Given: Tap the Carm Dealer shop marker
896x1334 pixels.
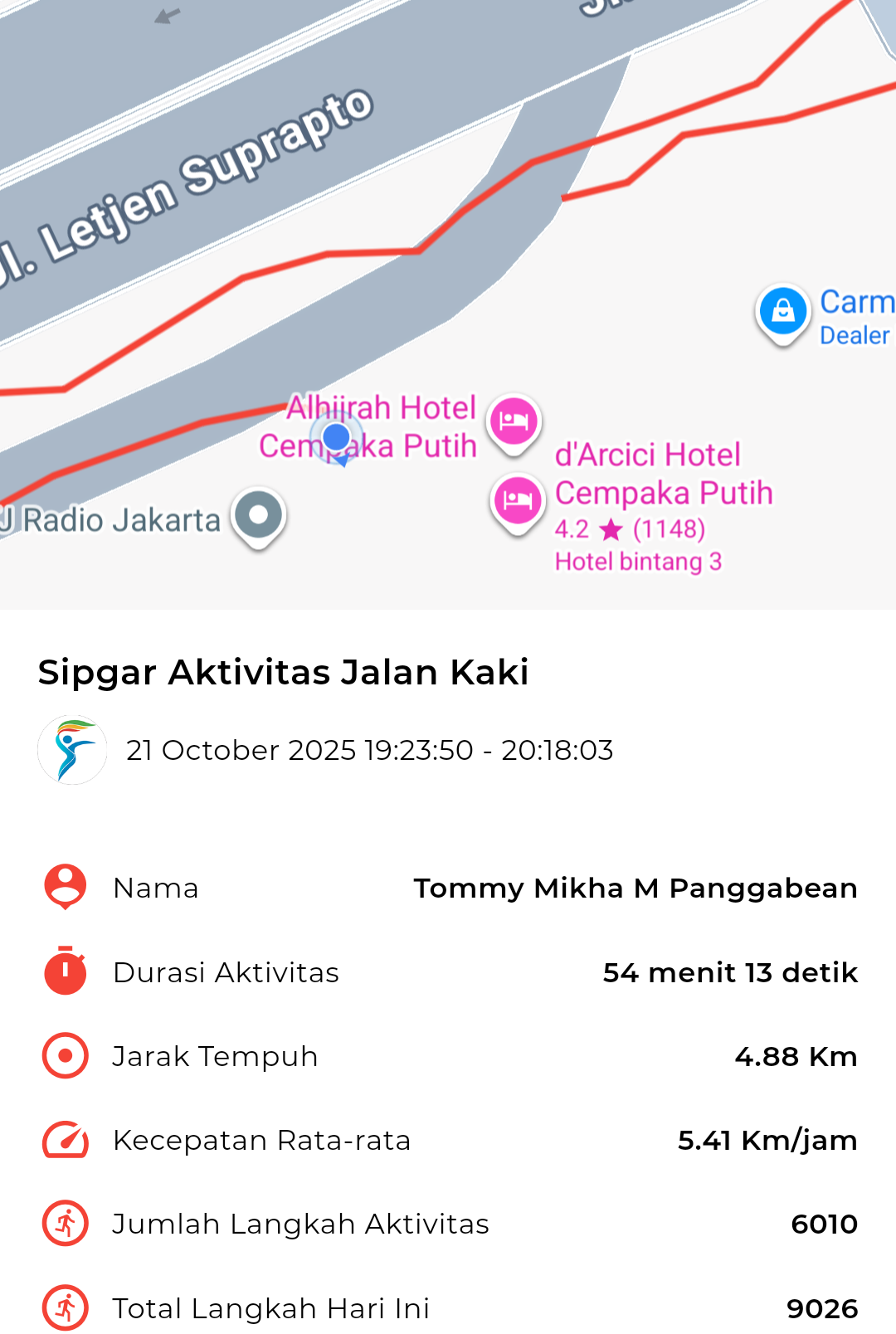Looking at the screenshot, I should pyautogui.click(x=782, y=312).
